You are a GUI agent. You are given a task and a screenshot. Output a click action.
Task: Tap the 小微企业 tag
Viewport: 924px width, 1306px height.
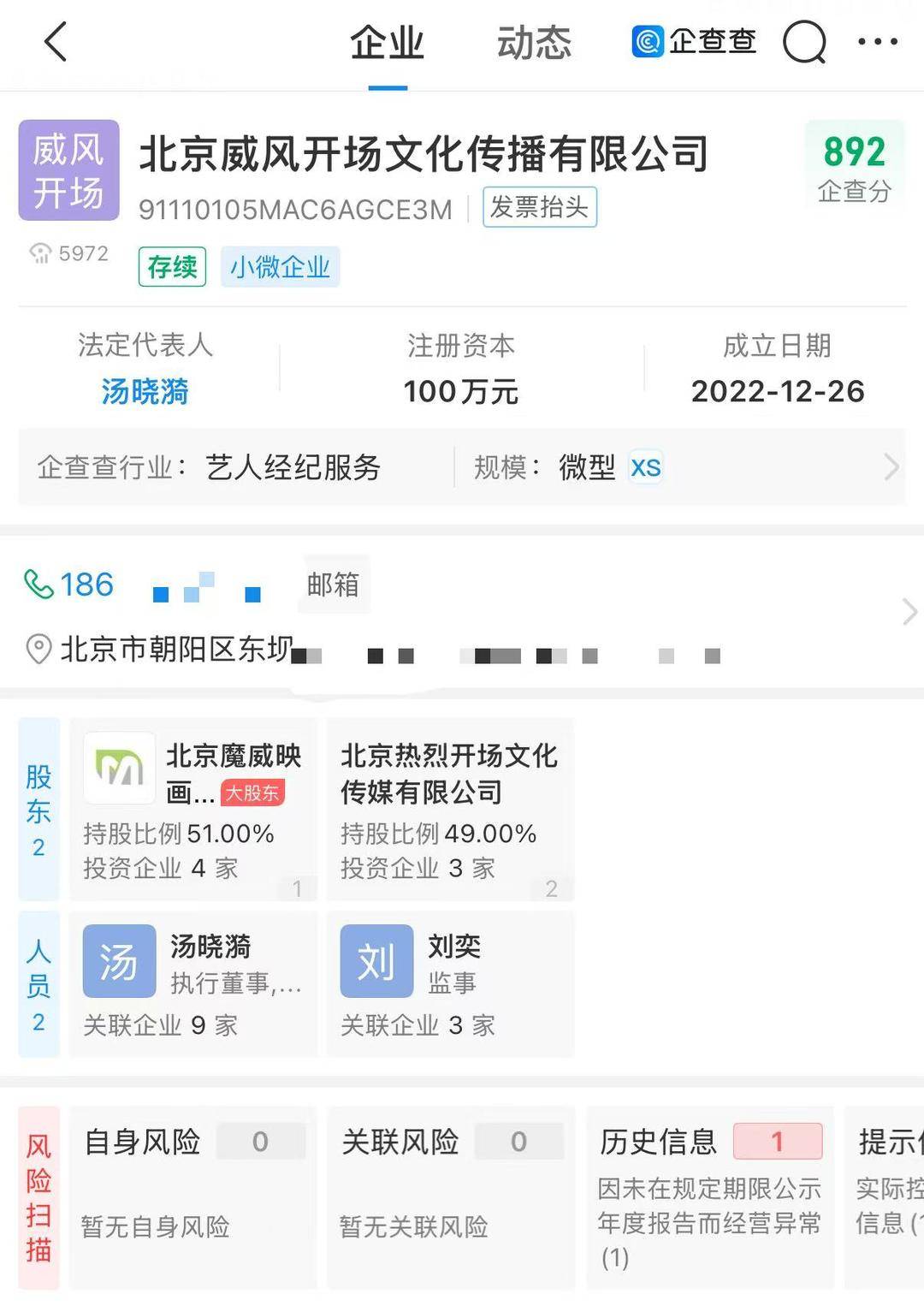coord(280,267)
